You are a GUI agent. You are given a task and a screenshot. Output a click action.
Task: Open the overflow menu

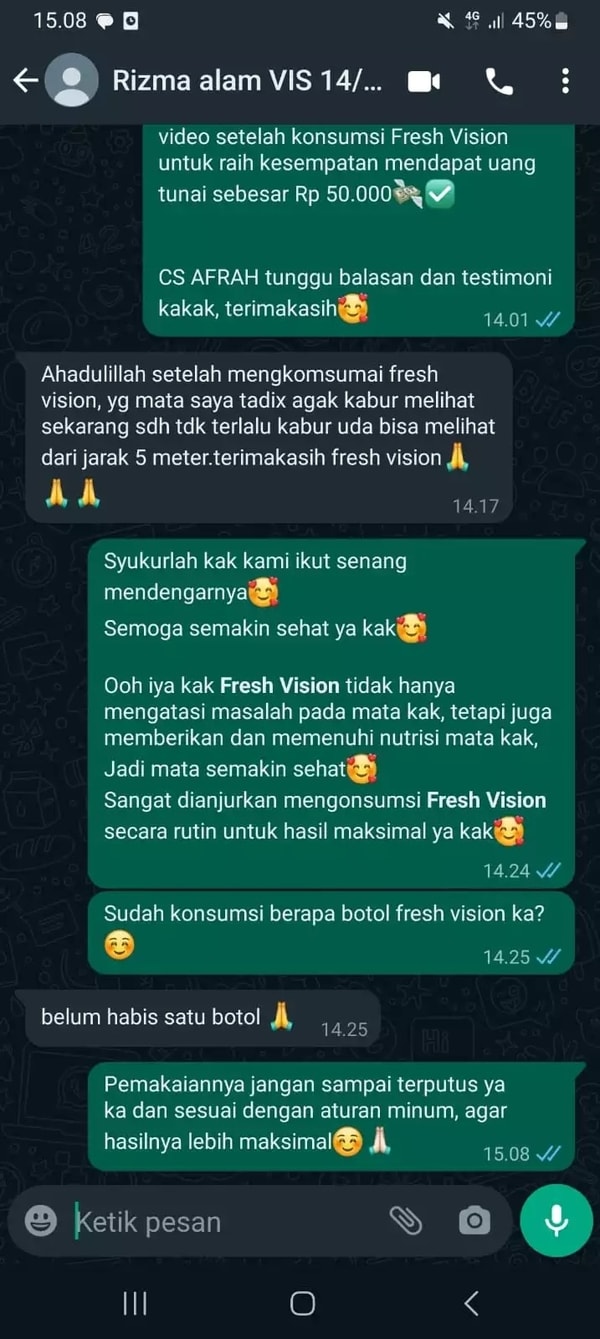566,81
